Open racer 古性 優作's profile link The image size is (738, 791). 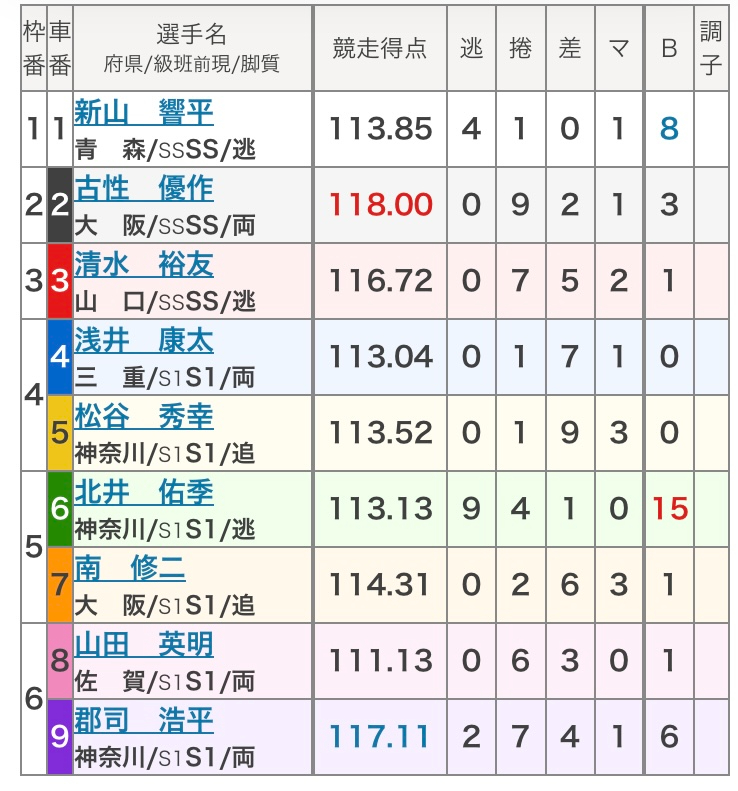(144, 189)
